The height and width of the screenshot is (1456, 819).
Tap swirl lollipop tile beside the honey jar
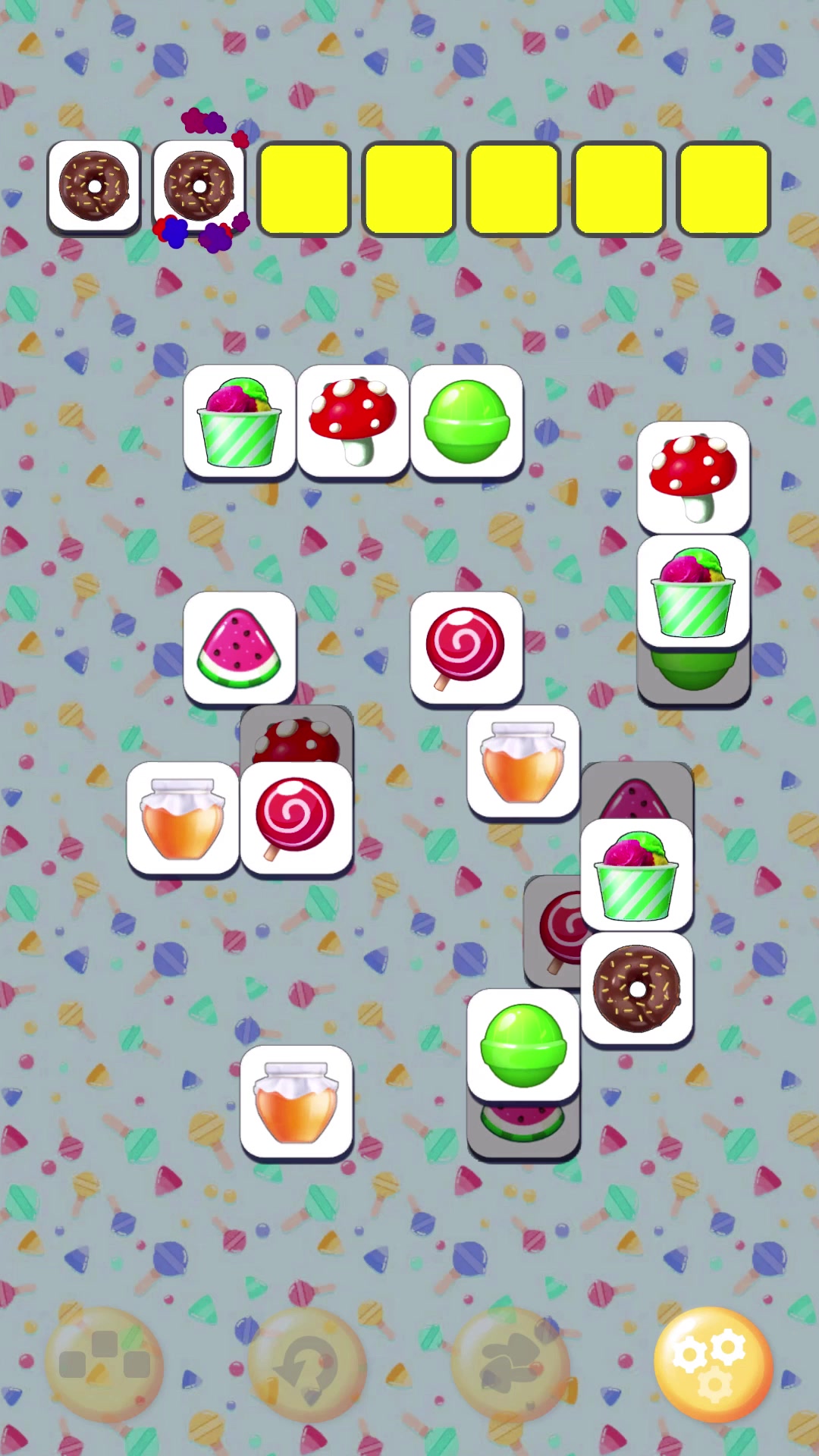click(x=297, y=818)
